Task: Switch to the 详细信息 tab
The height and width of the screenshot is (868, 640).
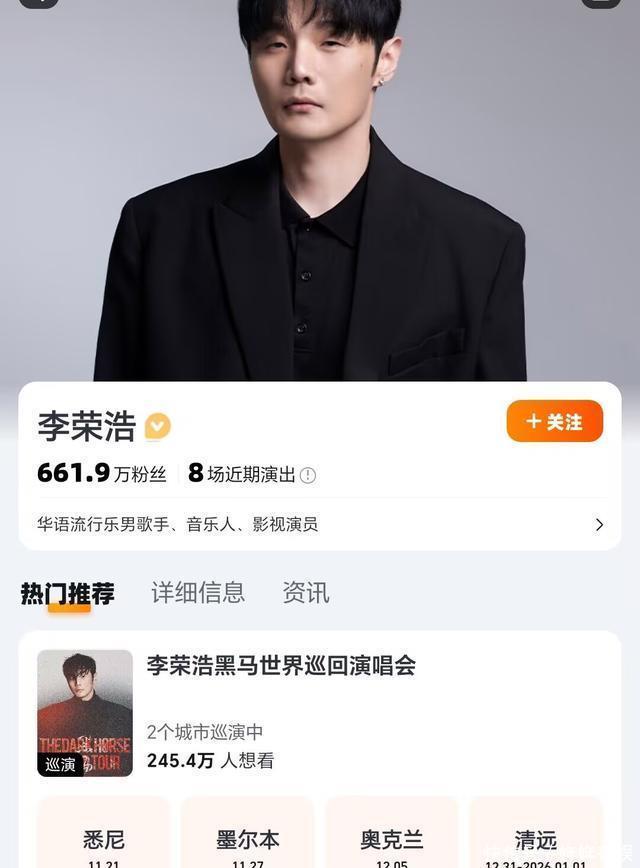Action: [x=198, y=593]
